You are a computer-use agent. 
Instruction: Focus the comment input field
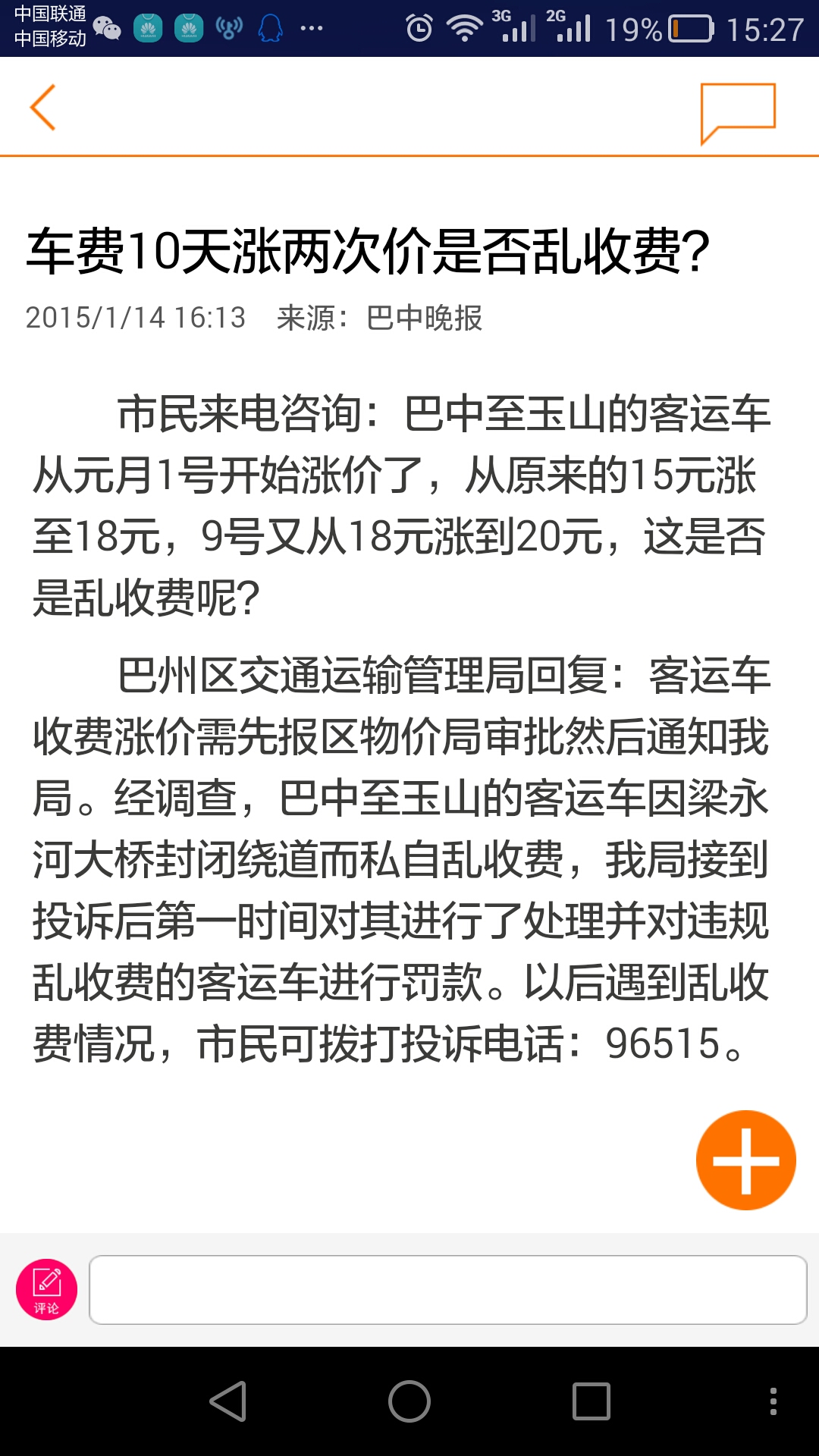pos(447,1289)
